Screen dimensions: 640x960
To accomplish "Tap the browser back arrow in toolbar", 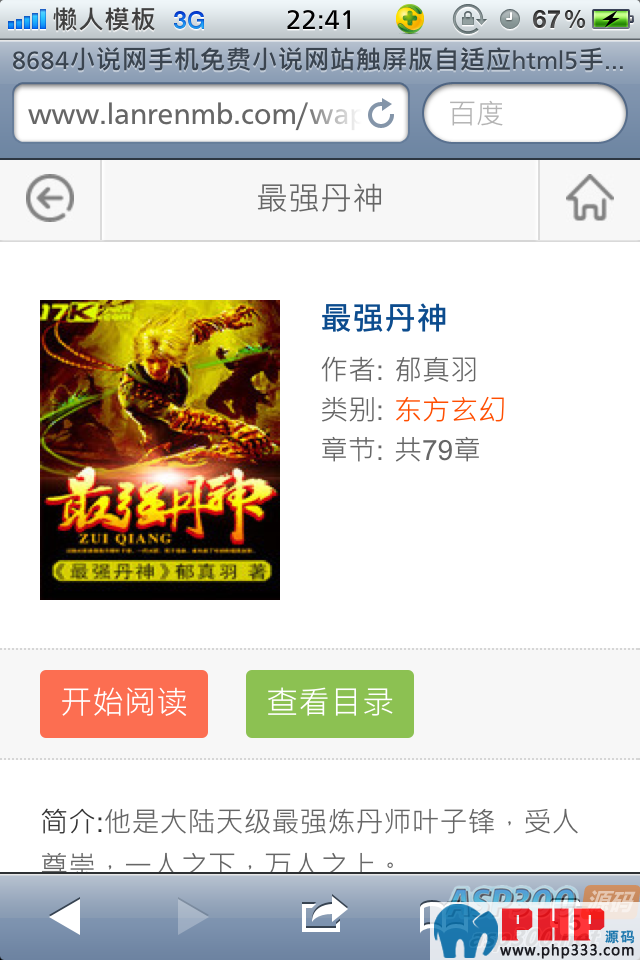I will tap(66, 915).
